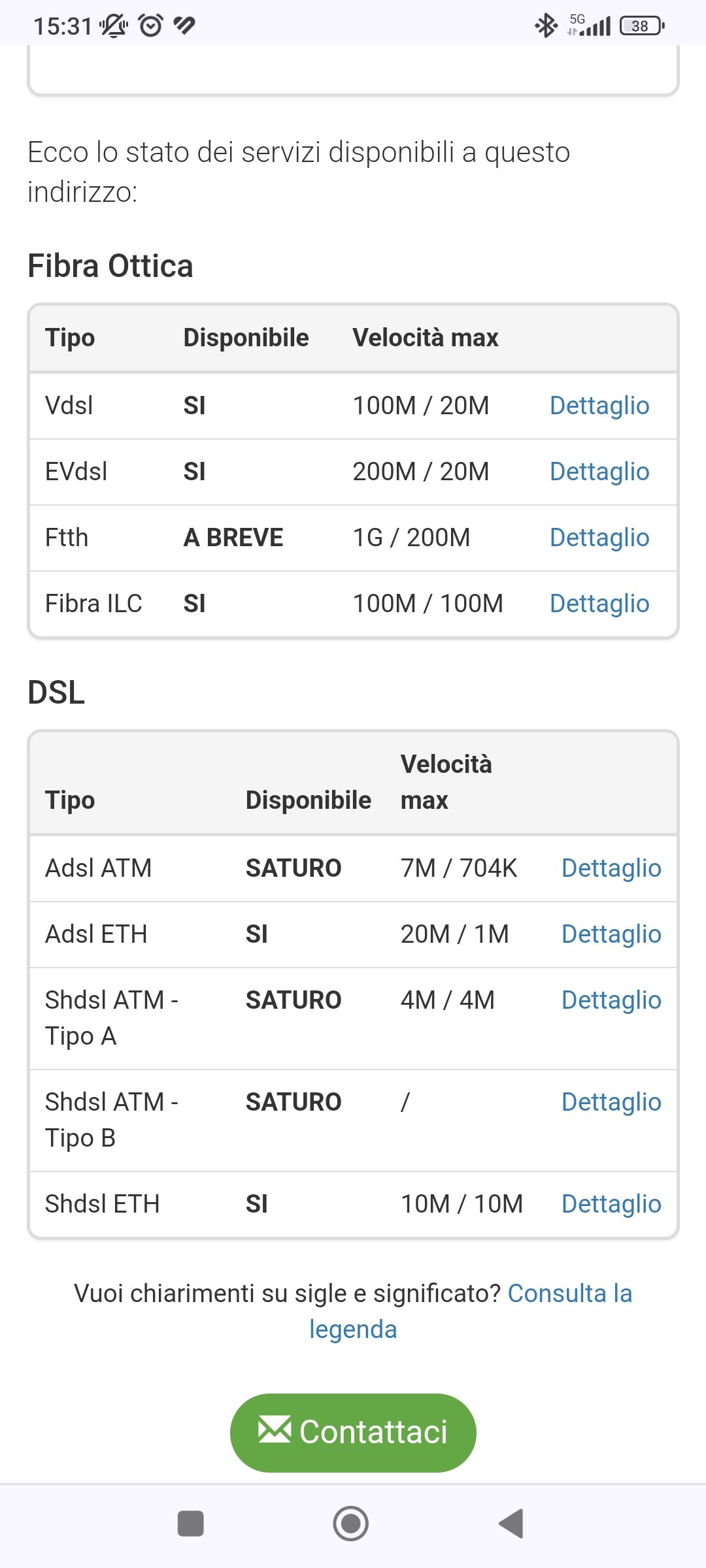Open Ftth Dettaglio link
This screenshot has width=706, height=1568.
[599, 538]
